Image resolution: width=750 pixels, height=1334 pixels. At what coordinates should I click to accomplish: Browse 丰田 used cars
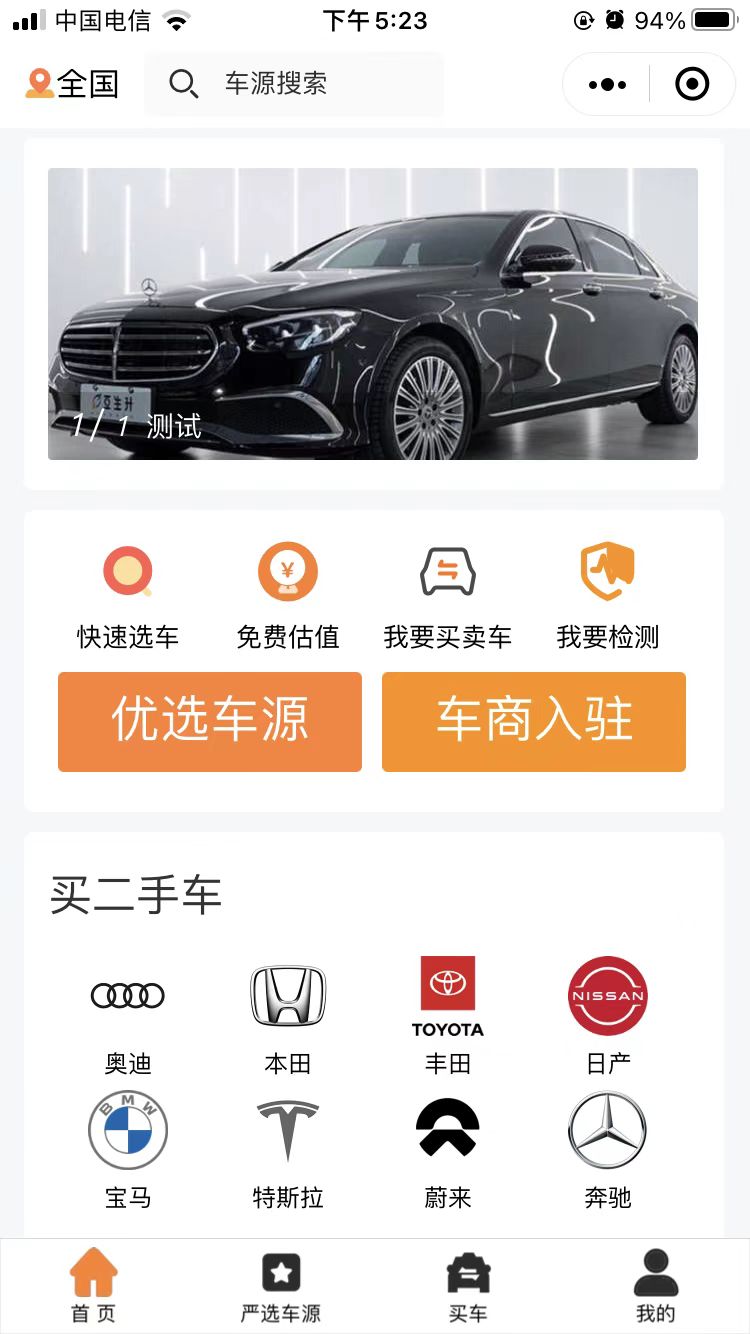point(447,1015)
